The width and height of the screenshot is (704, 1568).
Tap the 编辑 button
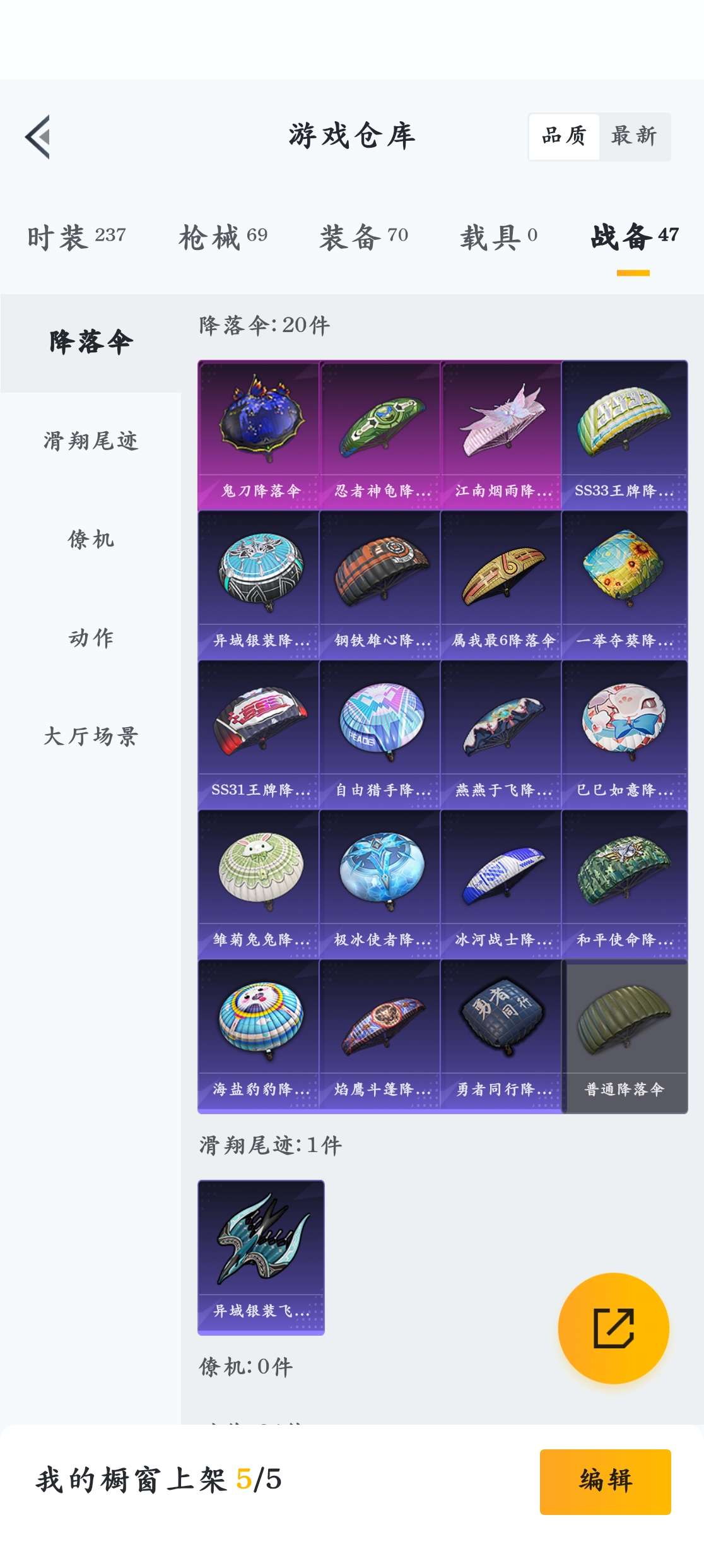pos(605,1481)
